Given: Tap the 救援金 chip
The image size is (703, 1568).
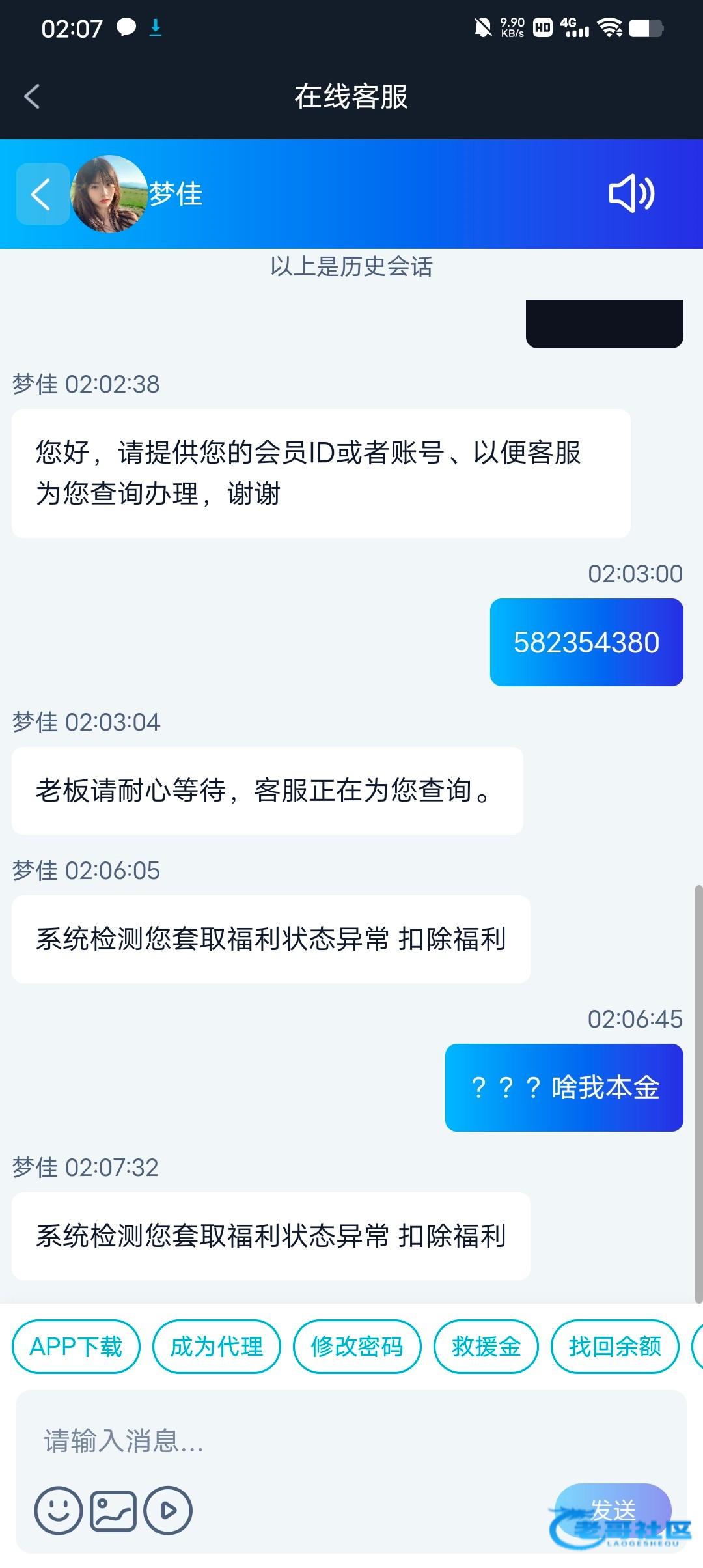Looking at the screenshot, I should [486, 1347].
